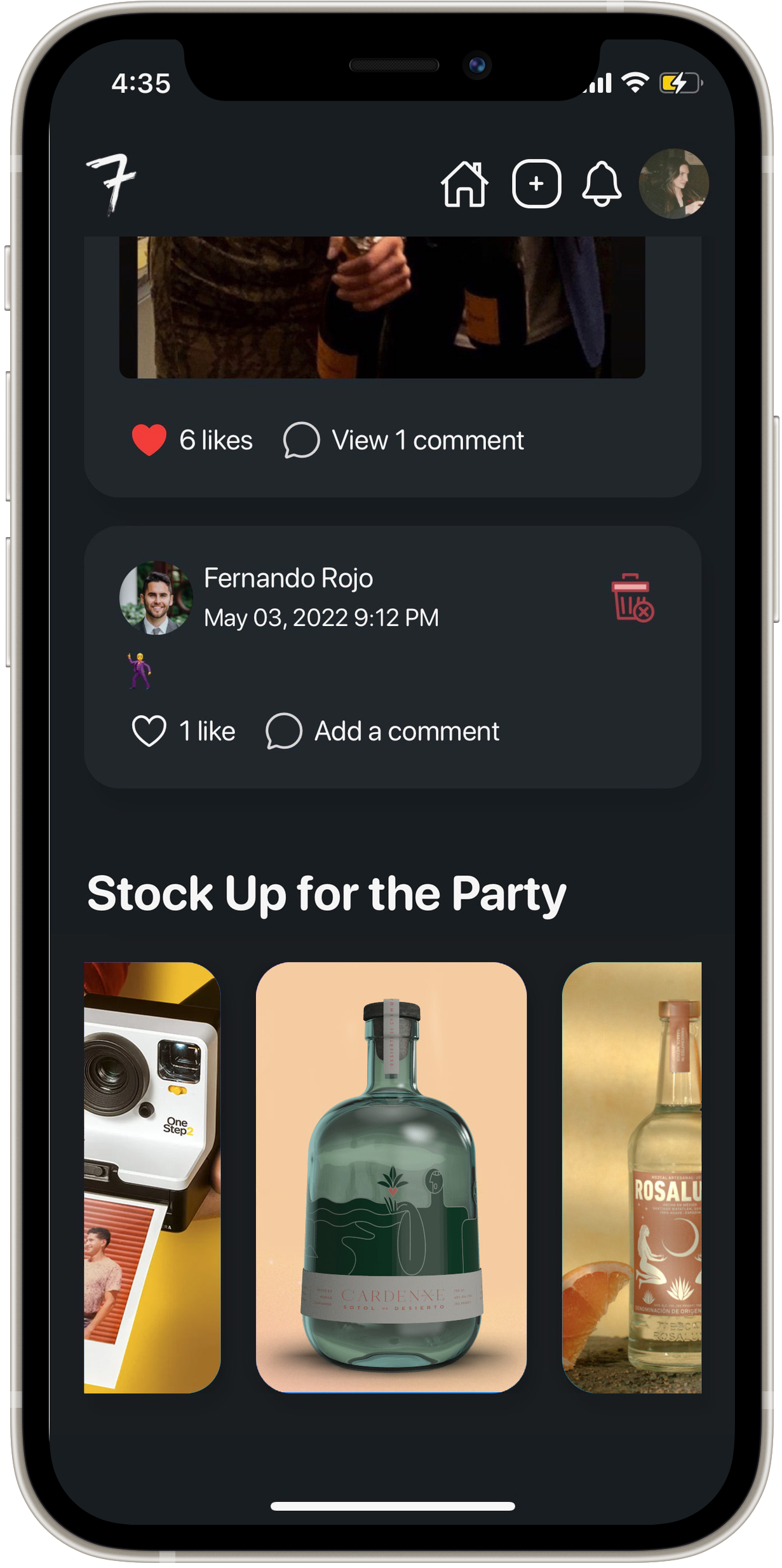Open your profile picture in header
This screenshot has width=782, height=1568.
pyautogui.click(x=673, y=184)
